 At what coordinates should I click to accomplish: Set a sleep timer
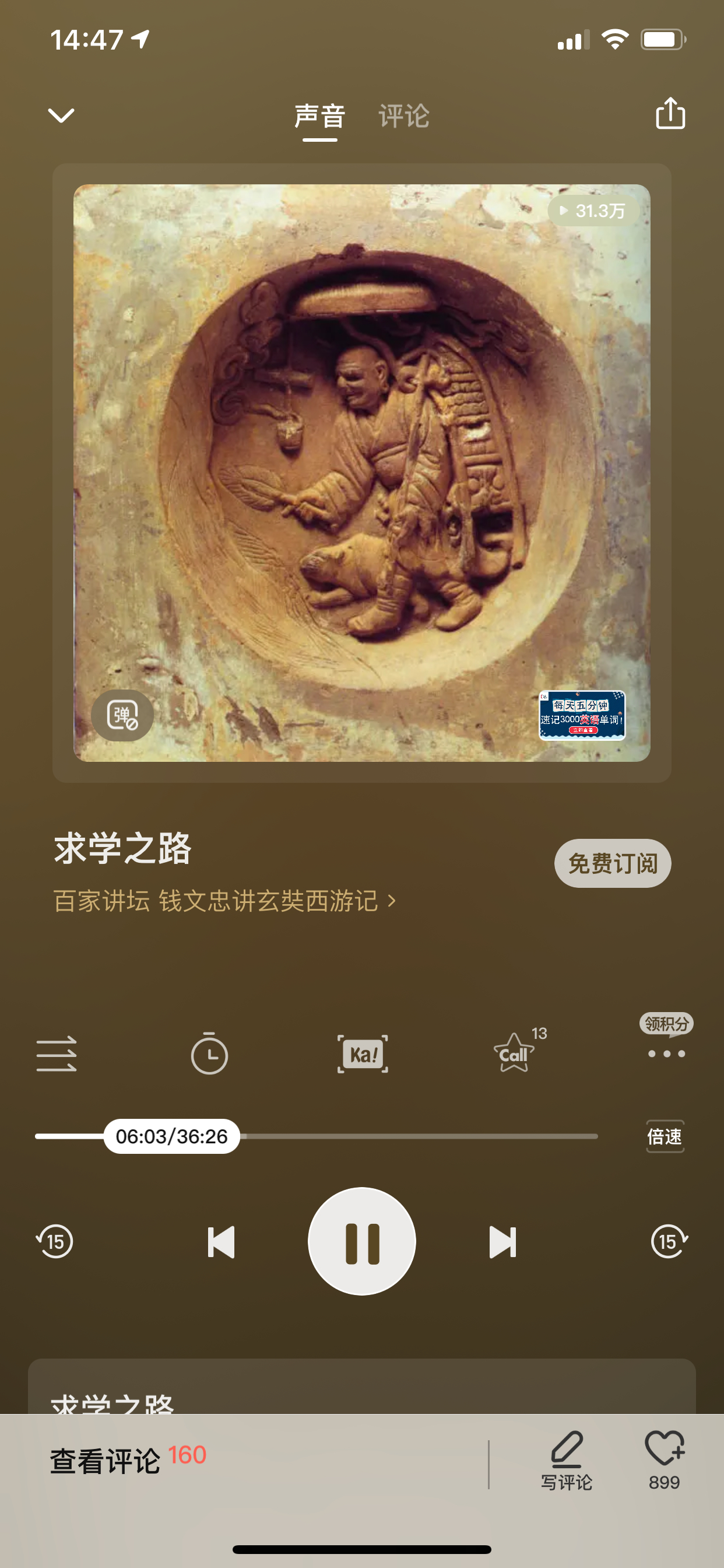[209, 1053]
